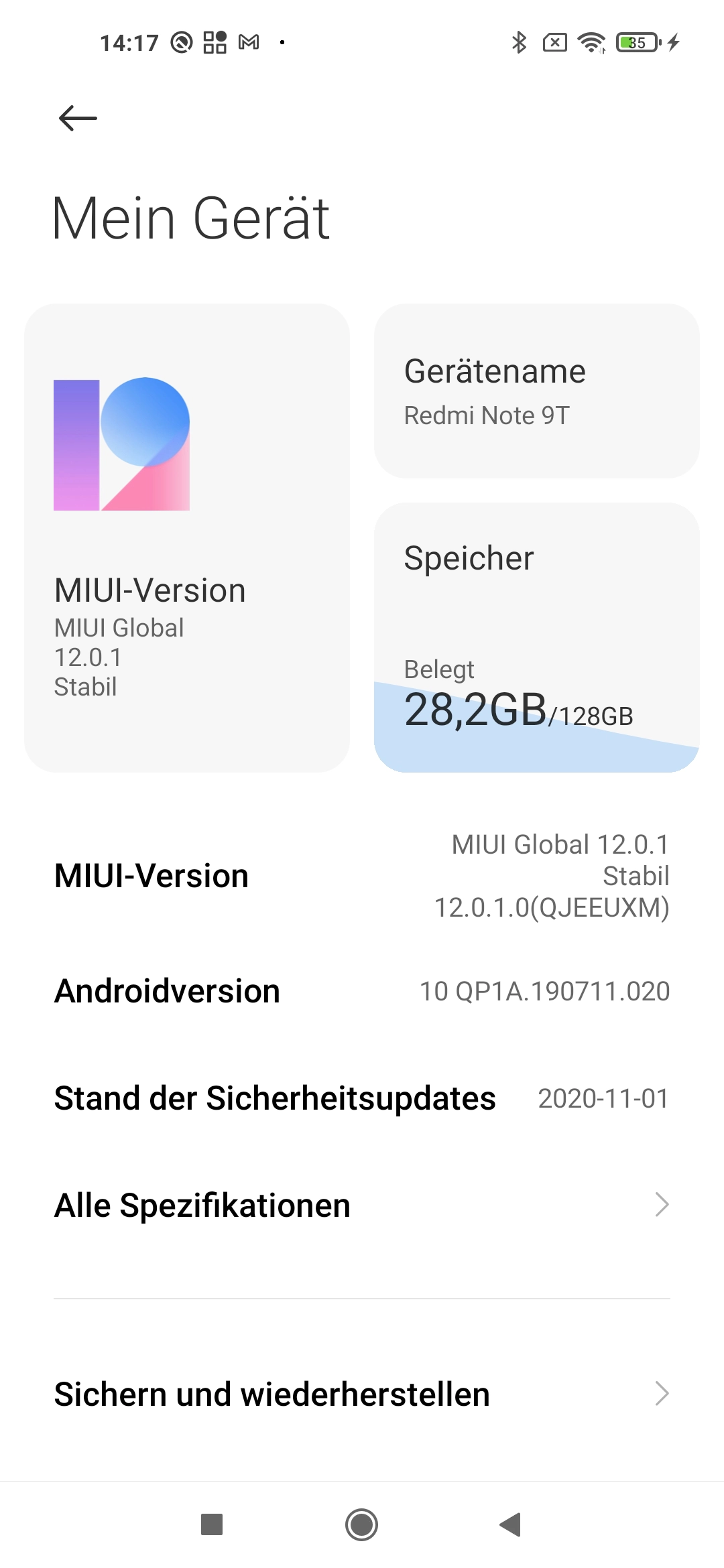
Task: Open the Gerätename card
Action: [537, 391]
